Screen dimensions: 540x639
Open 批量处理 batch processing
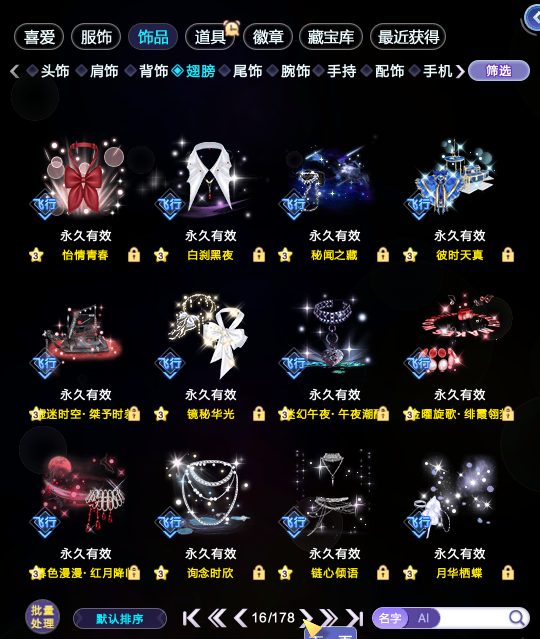42,617
